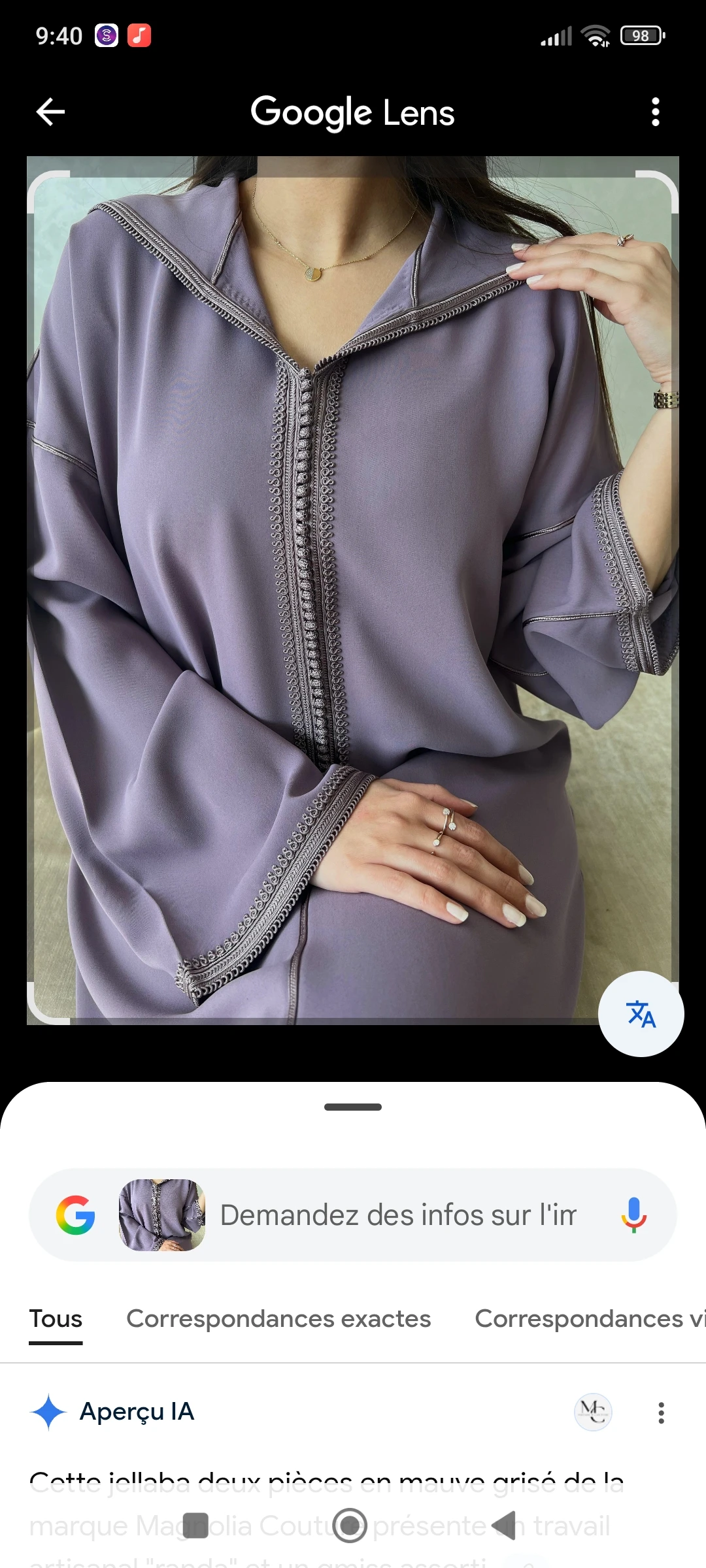Tap the translate floating button

(x=641, y=1013)
